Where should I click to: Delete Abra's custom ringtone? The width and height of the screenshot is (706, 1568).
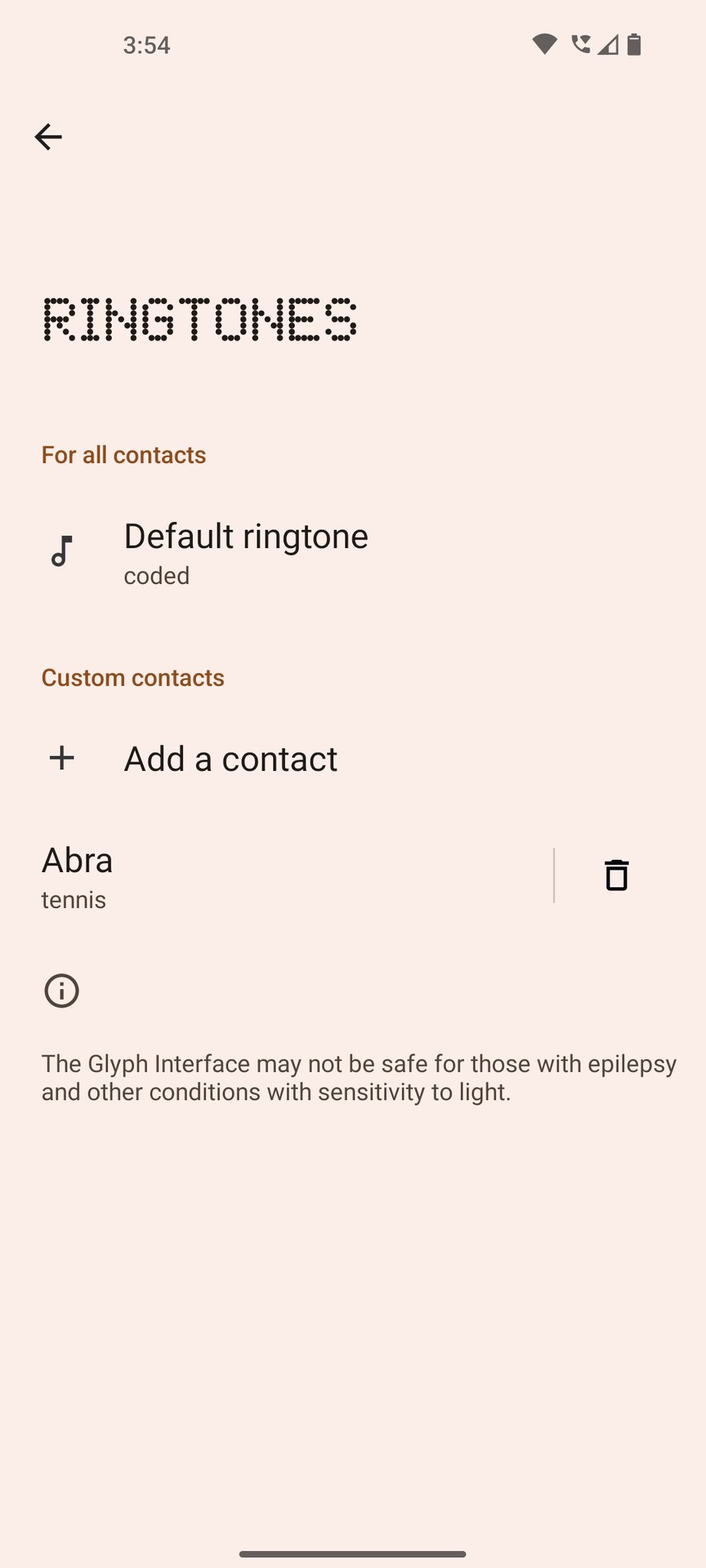click(x=616, y=875)
